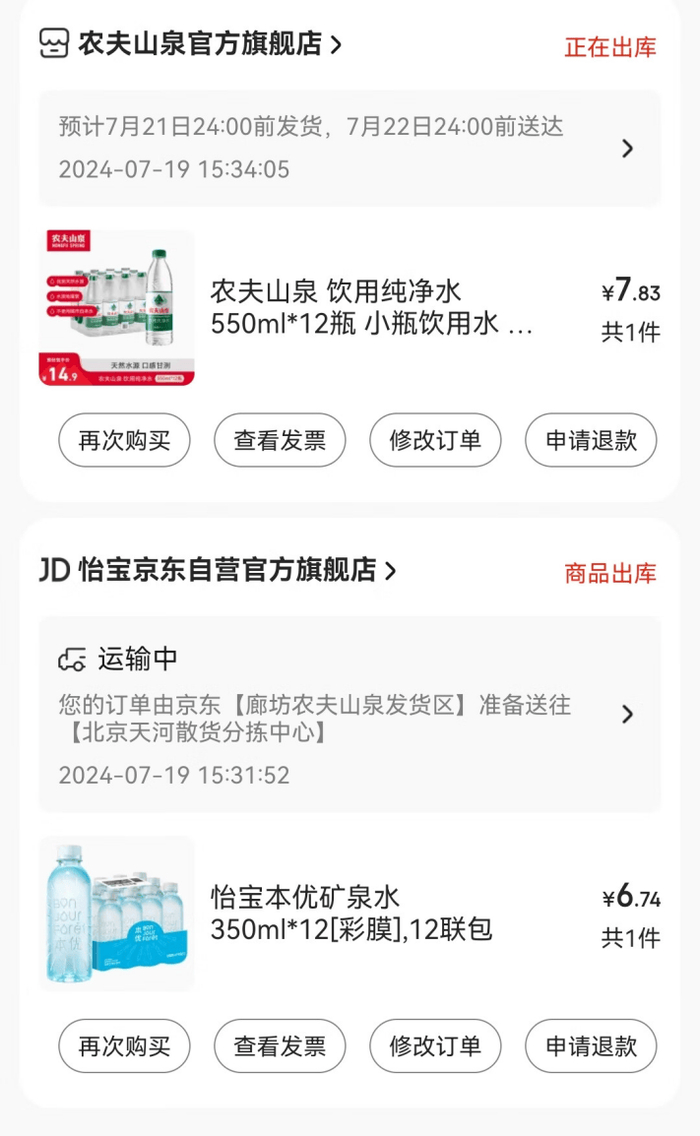The height and width of the screenshot is (1136, 700).
Task: Request 申请退款 on the 农夫山泉 order
Action: [591, 440]
